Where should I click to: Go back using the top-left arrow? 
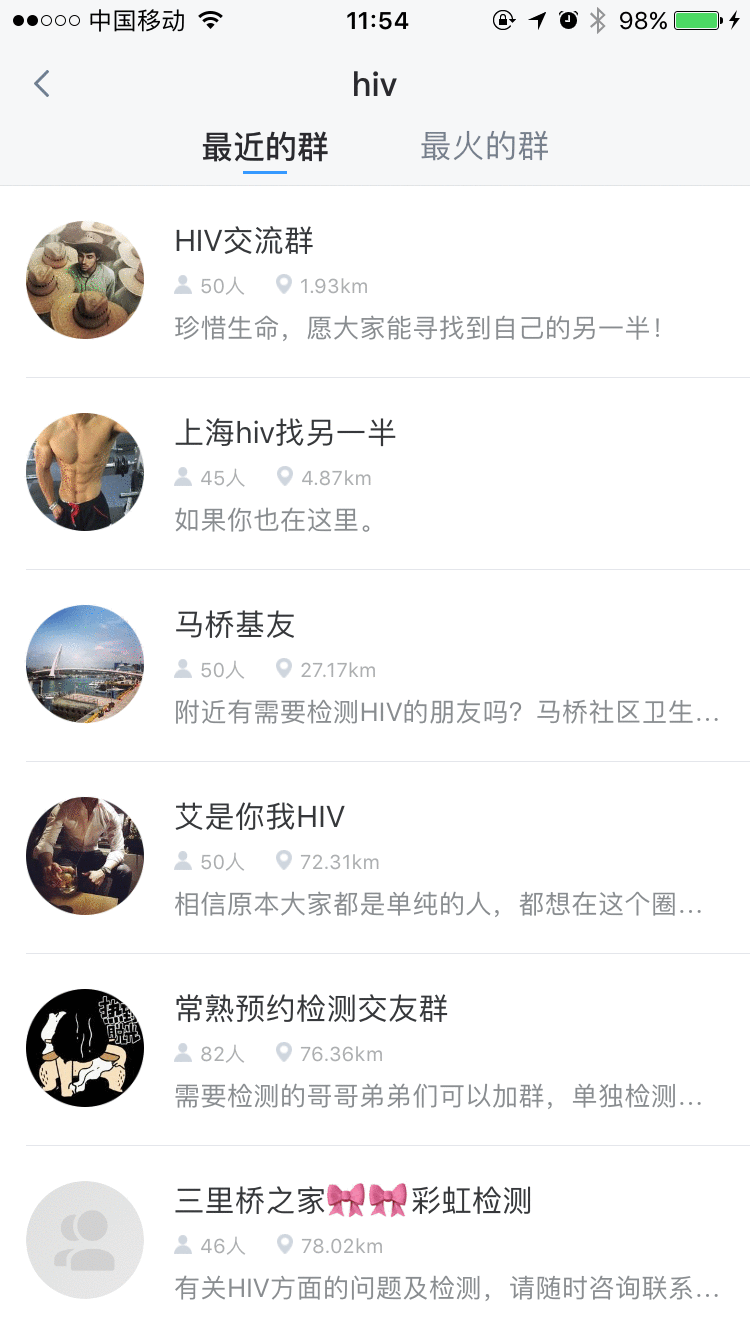tap(41, 84)
